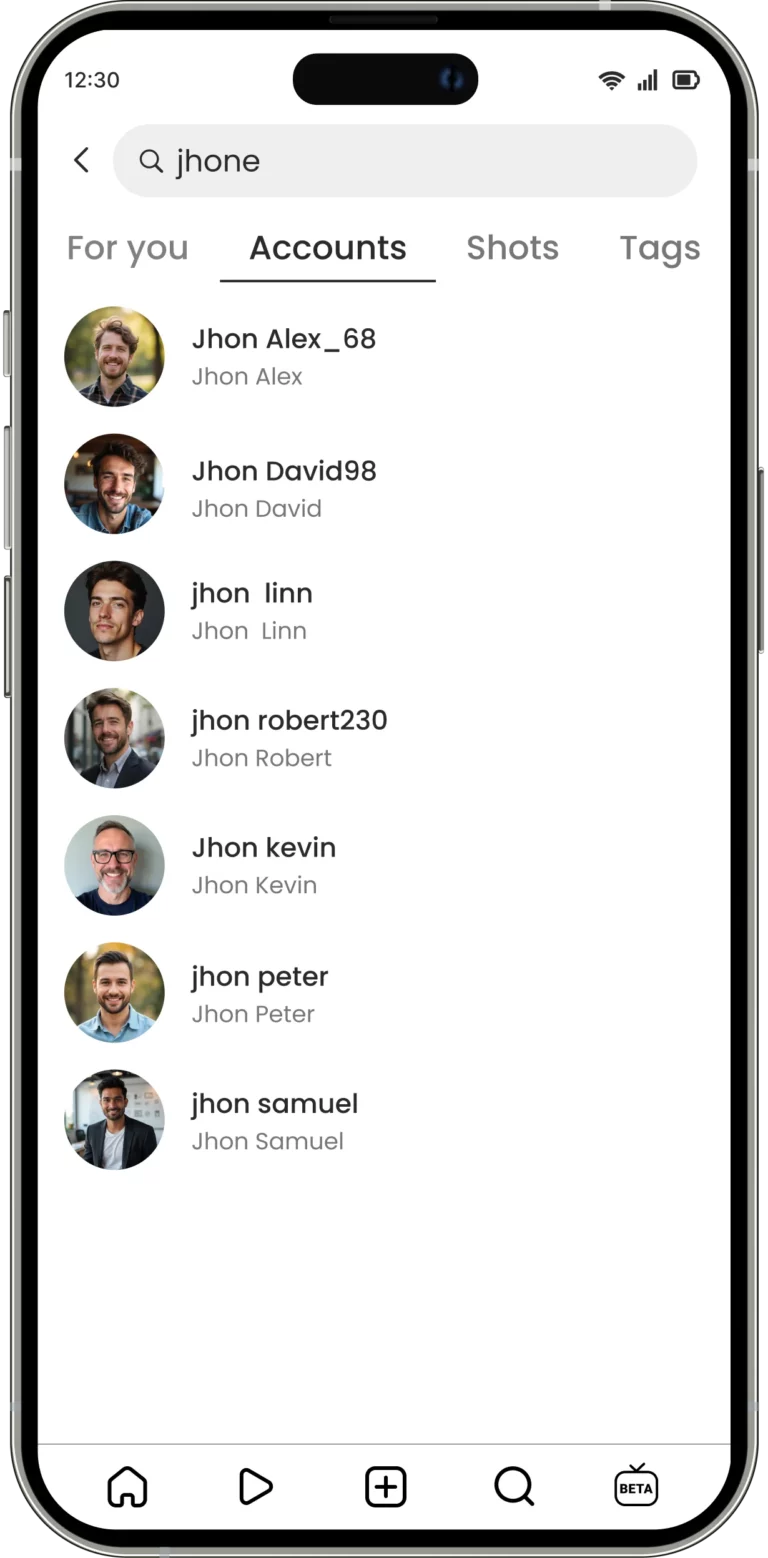
Task: Switch to the Shots tab
Action: tap(512, 248)
